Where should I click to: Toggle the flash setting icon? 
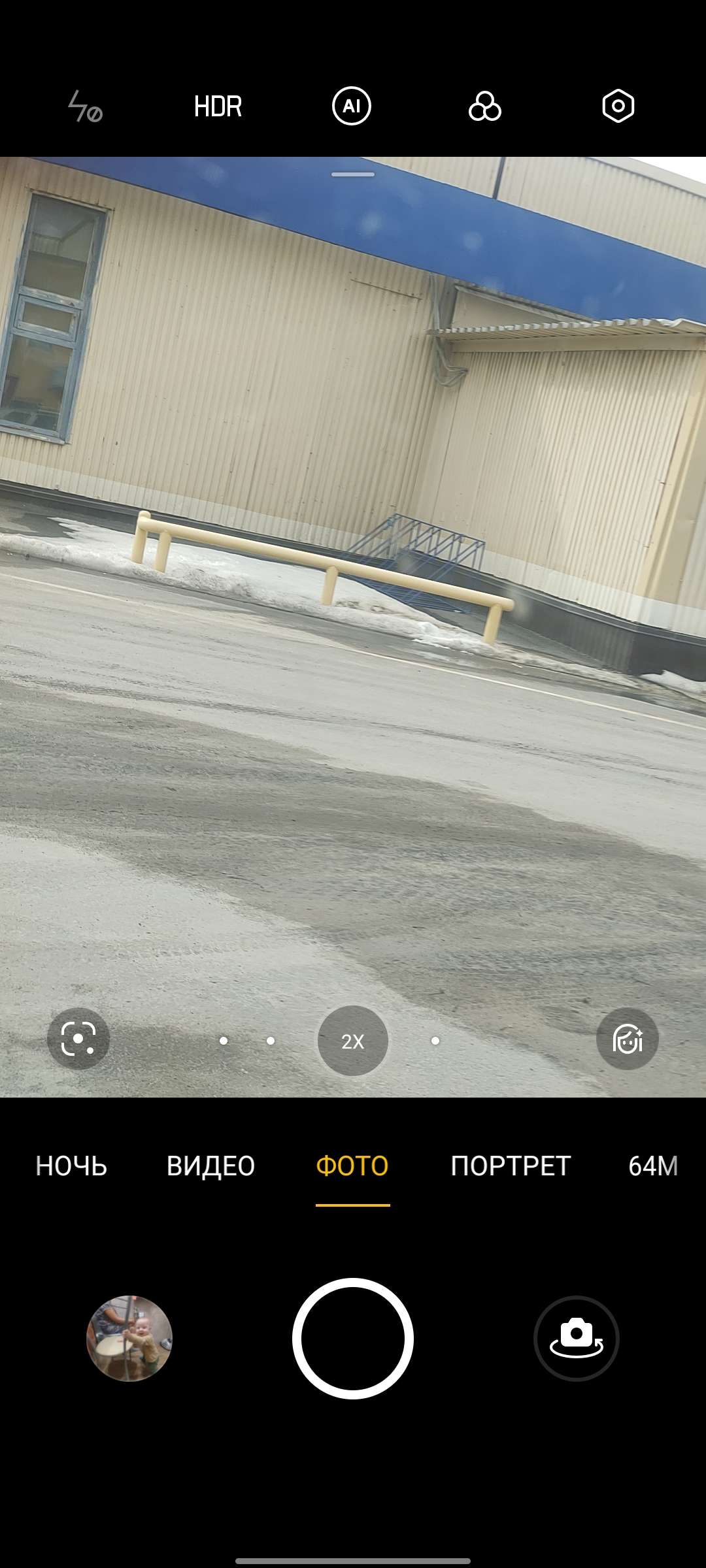coord(86,106)
